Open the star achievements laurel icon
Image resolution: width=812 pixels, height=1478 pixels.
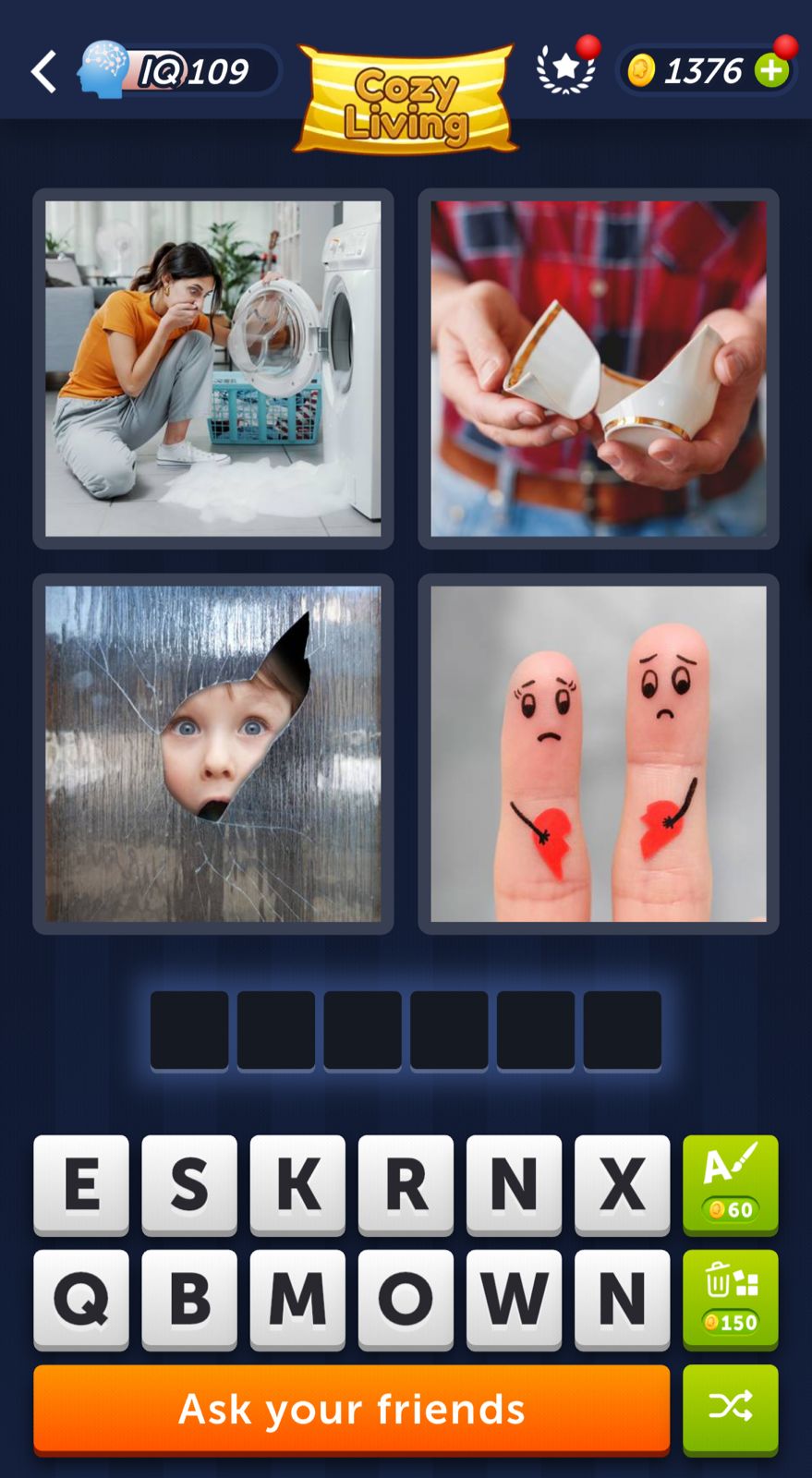(565, 70)
